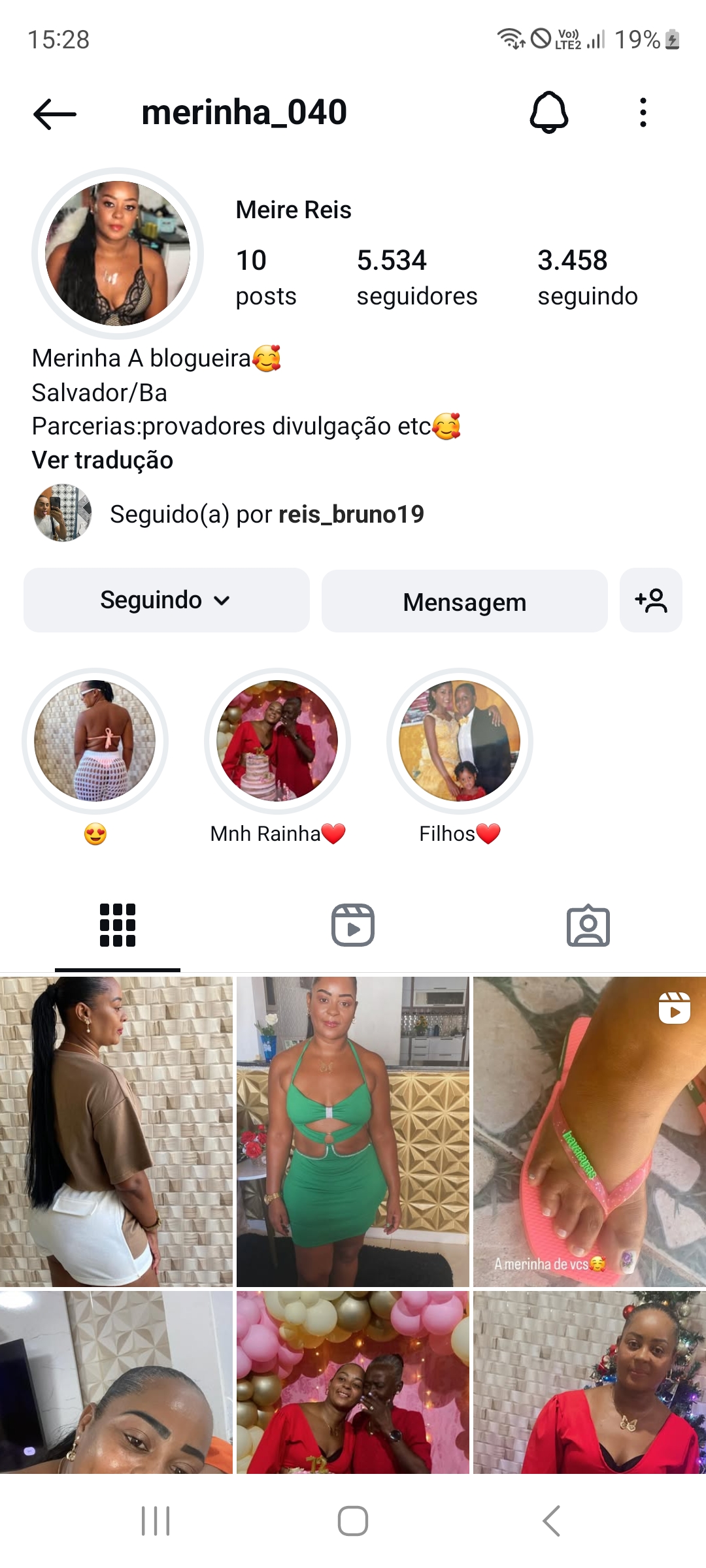Tap Ver tradução under the bio

(x=103, y=461)
